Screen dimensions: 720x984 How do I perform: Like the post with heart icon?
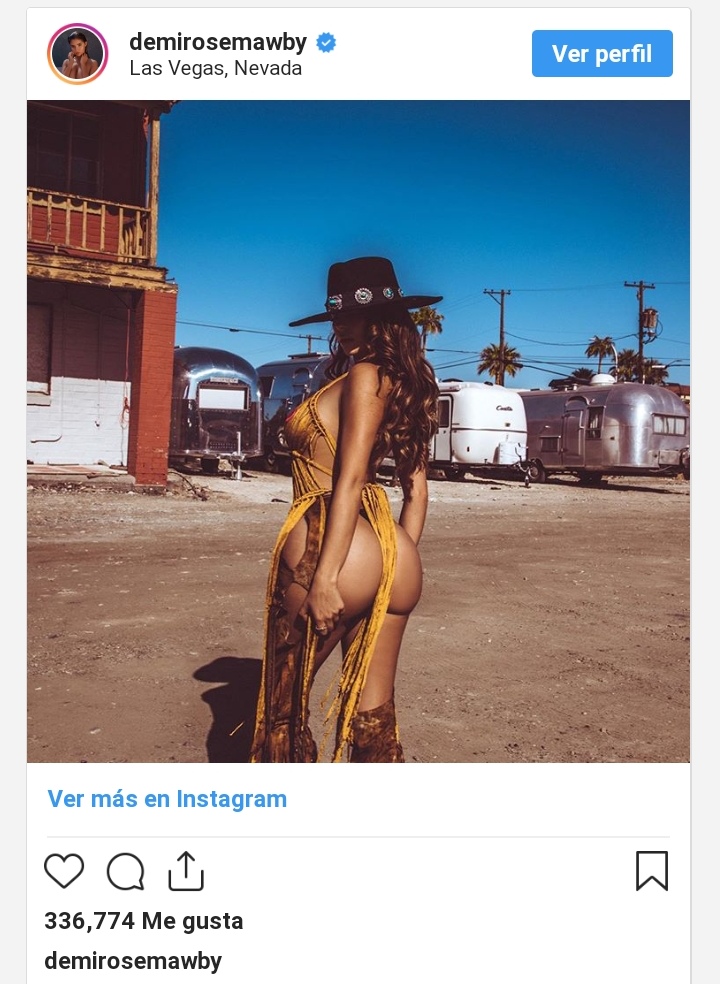[x=64, y=871]
